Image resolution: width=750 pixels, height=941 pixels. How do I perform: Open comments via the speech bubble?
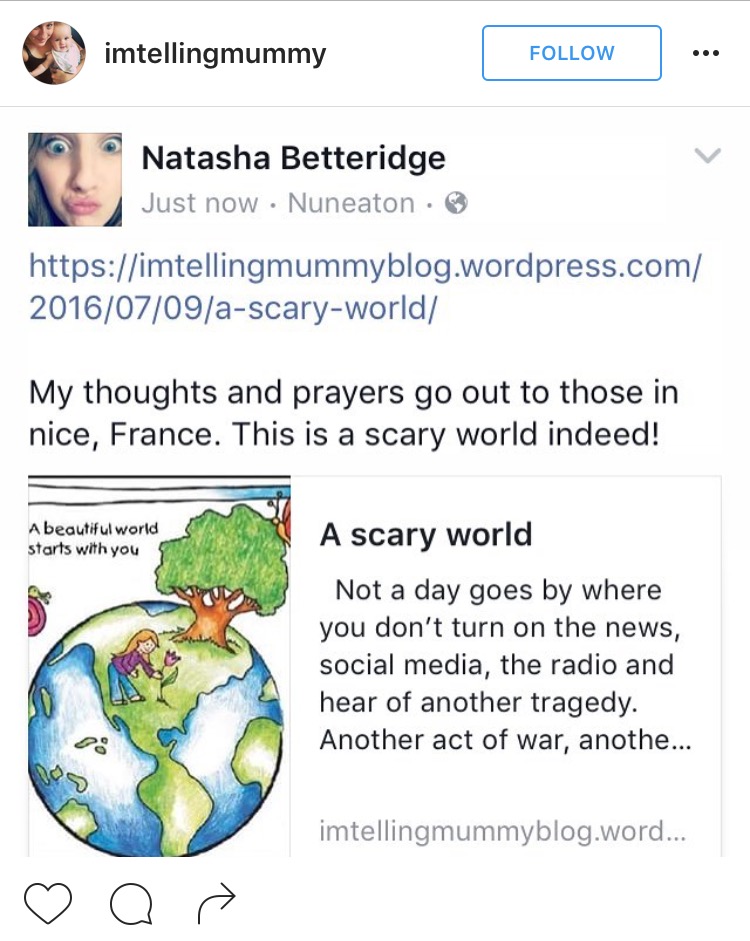tap(131, 904)
